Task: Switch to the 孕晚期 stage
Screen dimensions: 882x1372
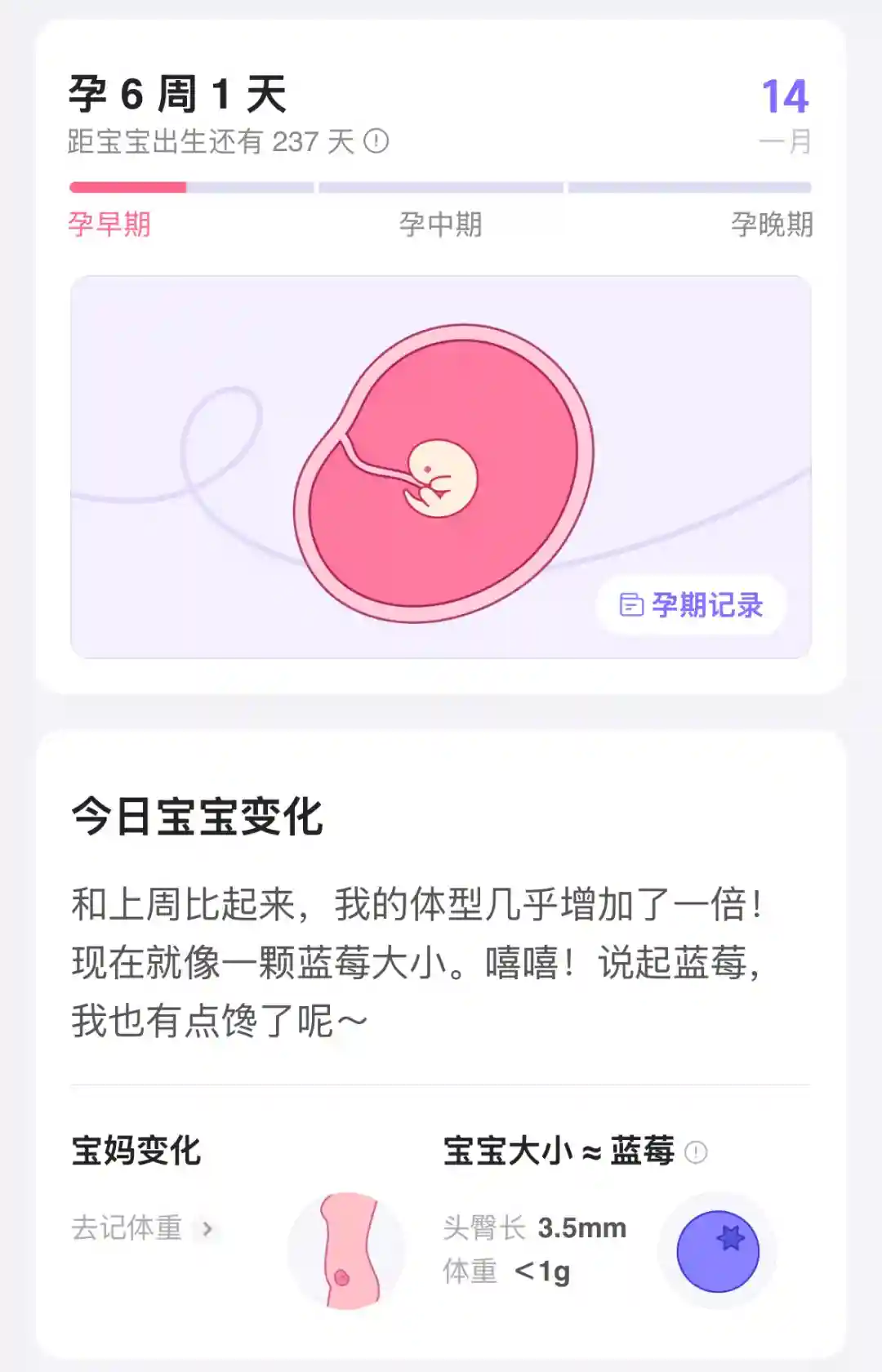Action: click(x=771, y=224)
